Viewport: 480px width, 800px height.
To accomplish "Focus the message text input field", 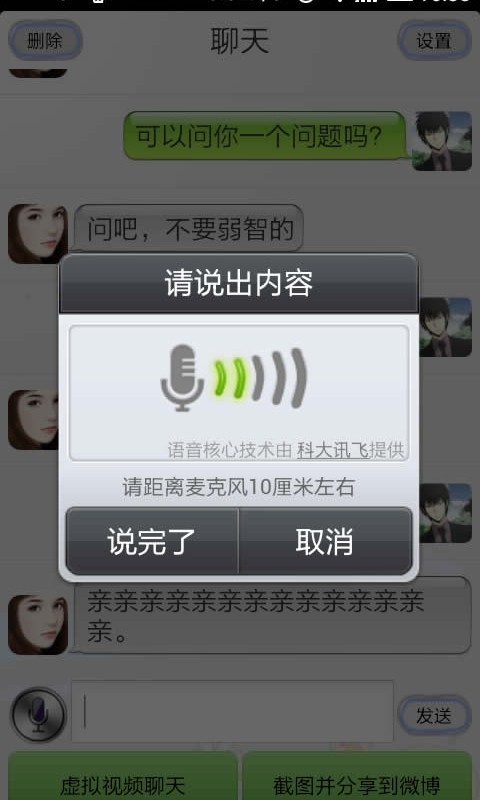I will pos(232,711).
